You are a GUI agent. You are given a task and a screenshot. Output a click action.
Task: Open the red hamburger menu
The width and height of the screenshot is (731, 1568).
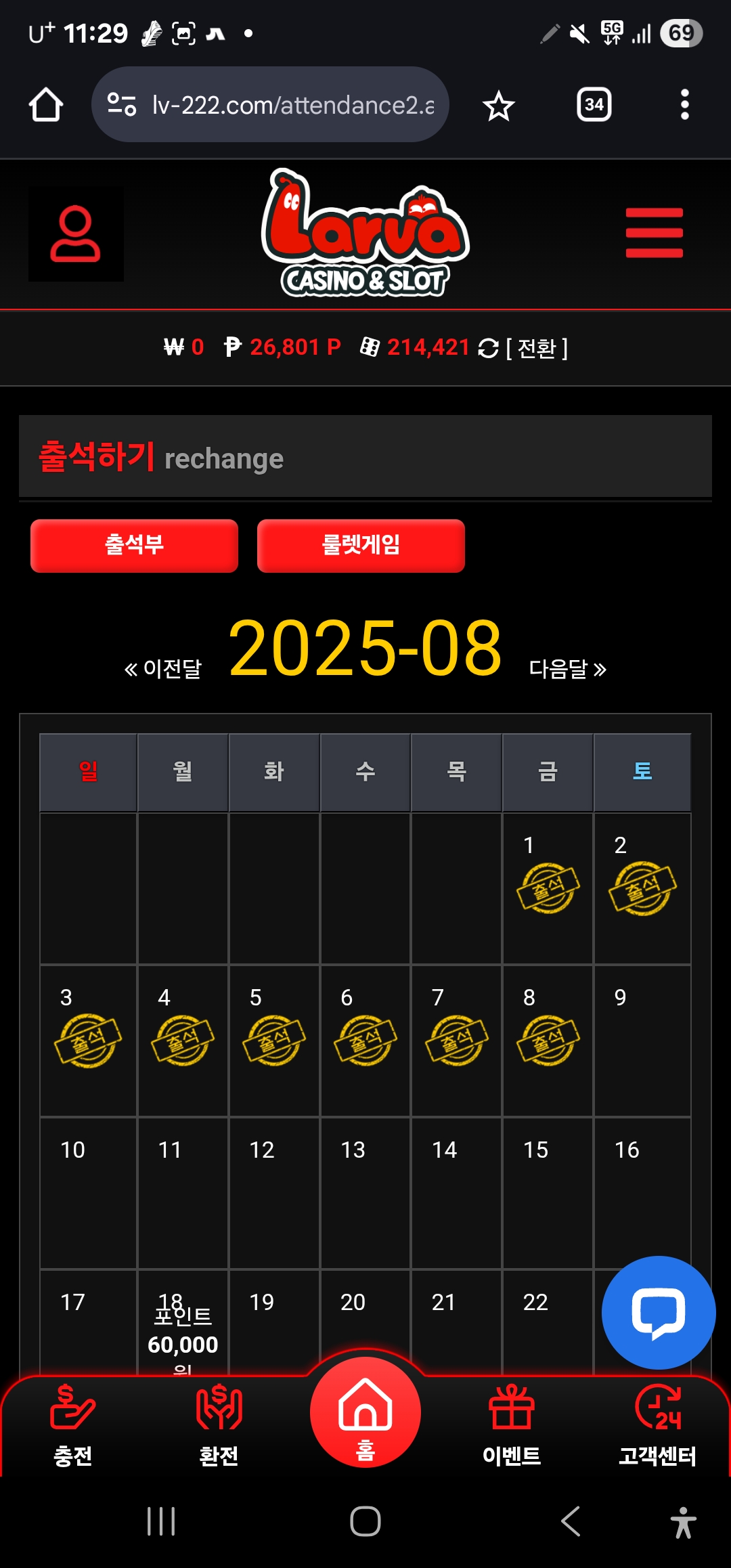tap(654, 233)
